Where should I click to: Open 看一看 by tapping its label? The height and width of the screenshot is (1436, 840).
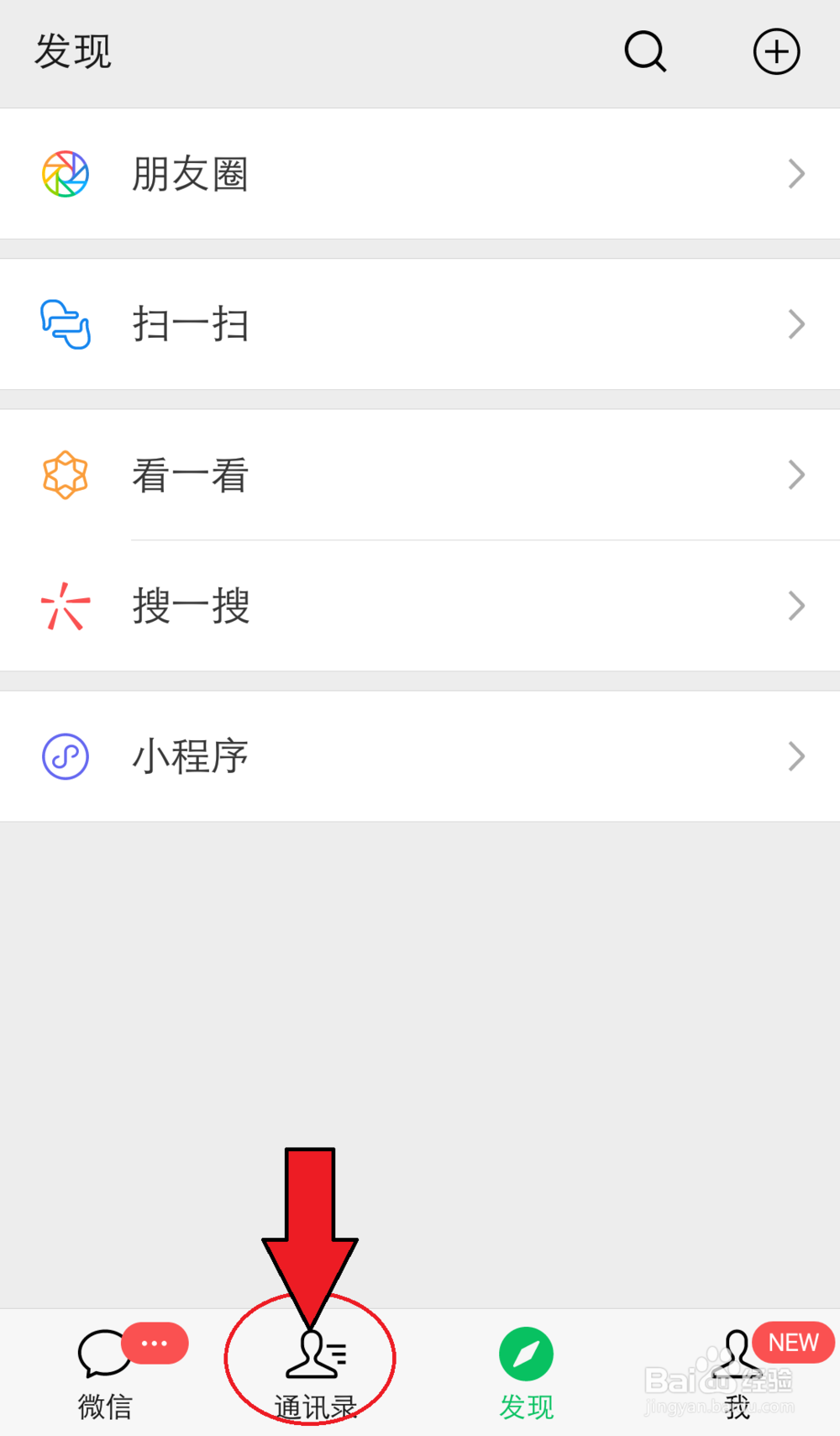[x=191, y=475]
